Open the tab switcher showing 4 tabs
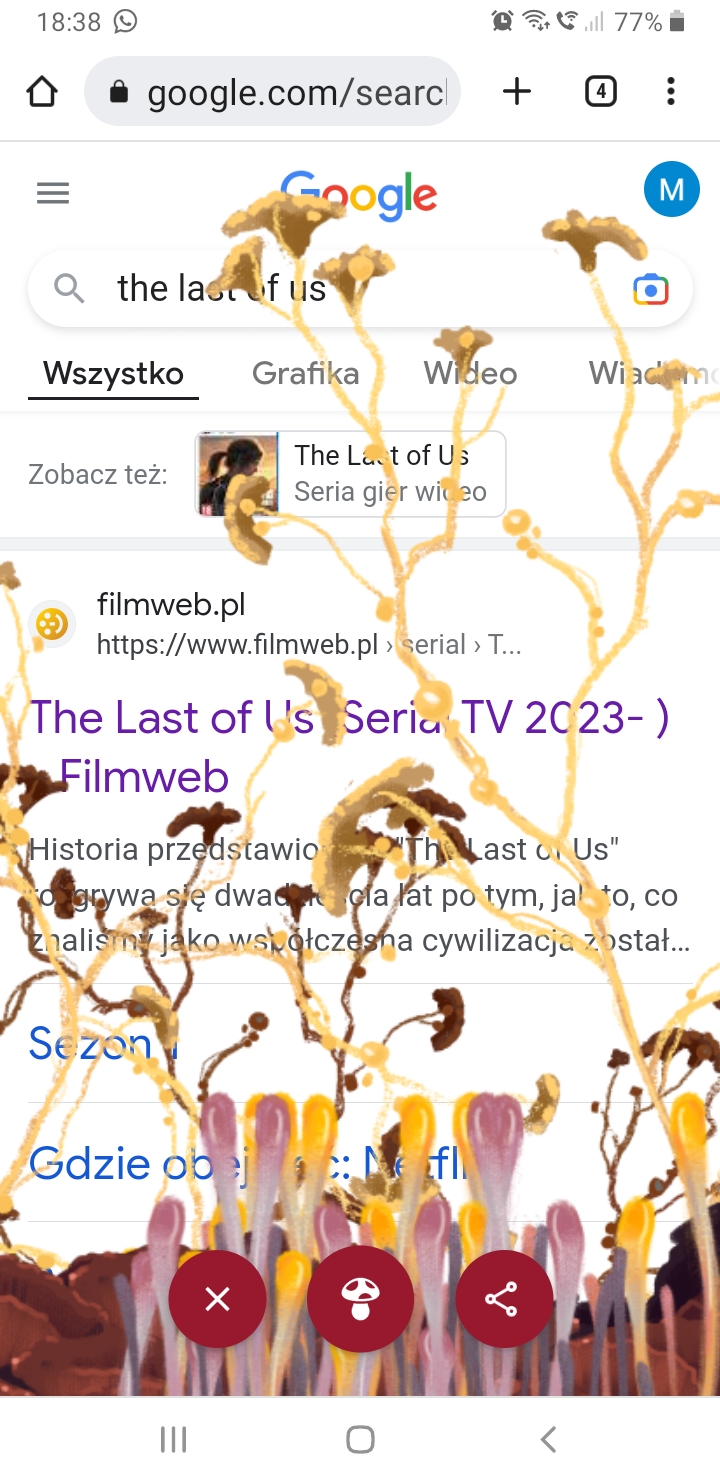Screen dimensions: 720x1480 (600, 92)
